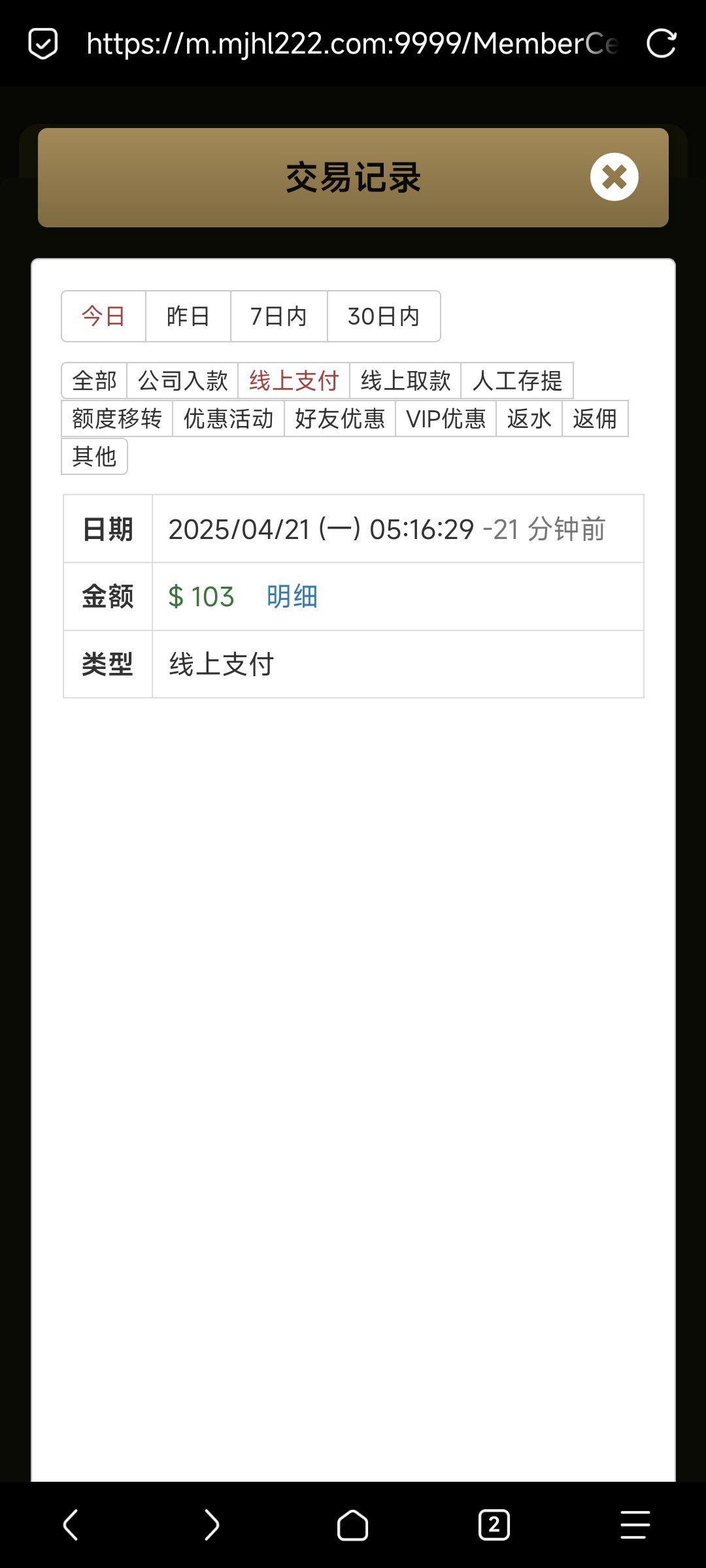This screenshot has width=706, height=1568.
Task: Close the 交易记录 dialog with the X icon
Action: click(x=613, y=176)
